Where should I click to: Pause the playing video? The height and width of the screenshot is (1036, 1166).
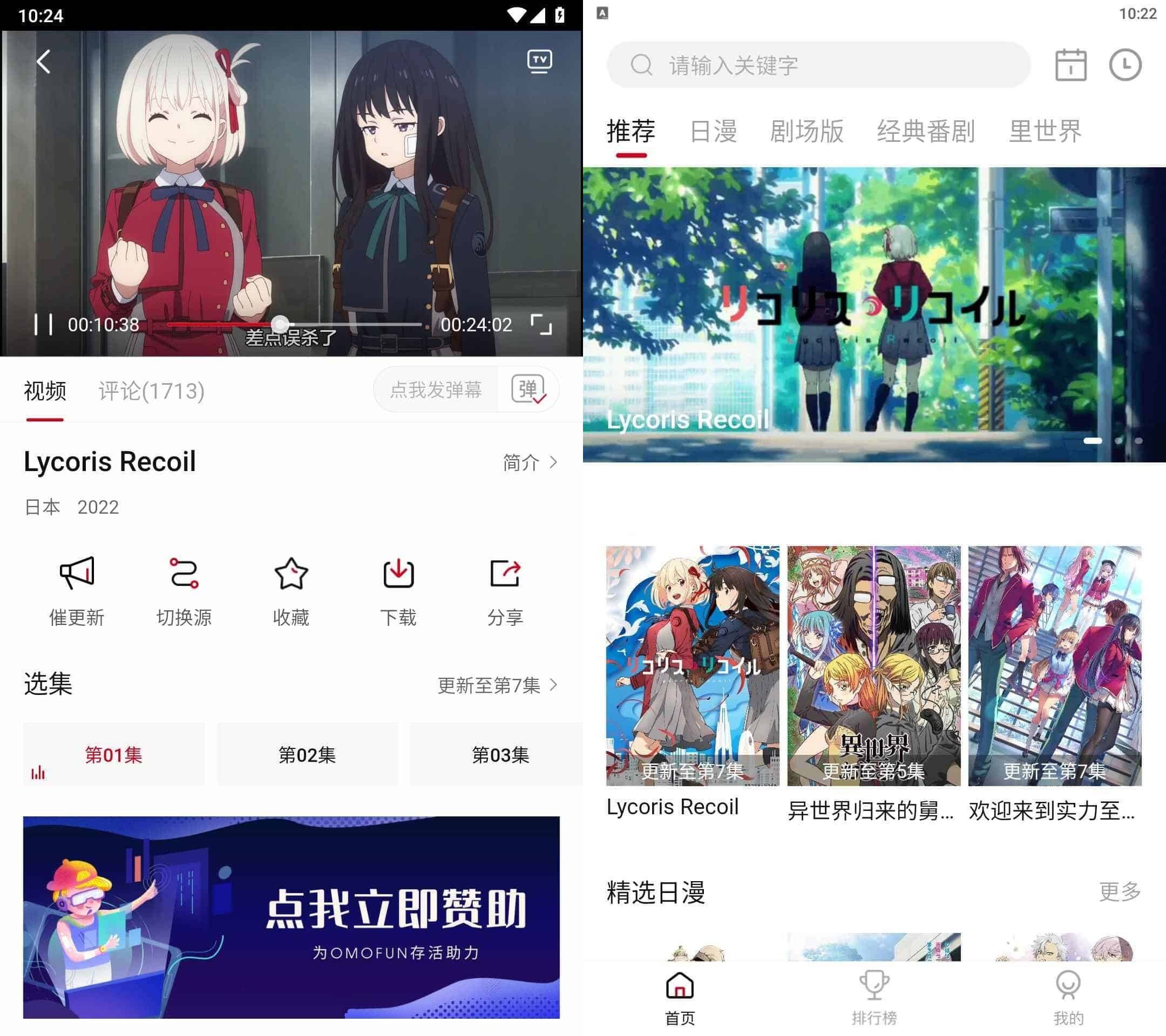(43, 324)
